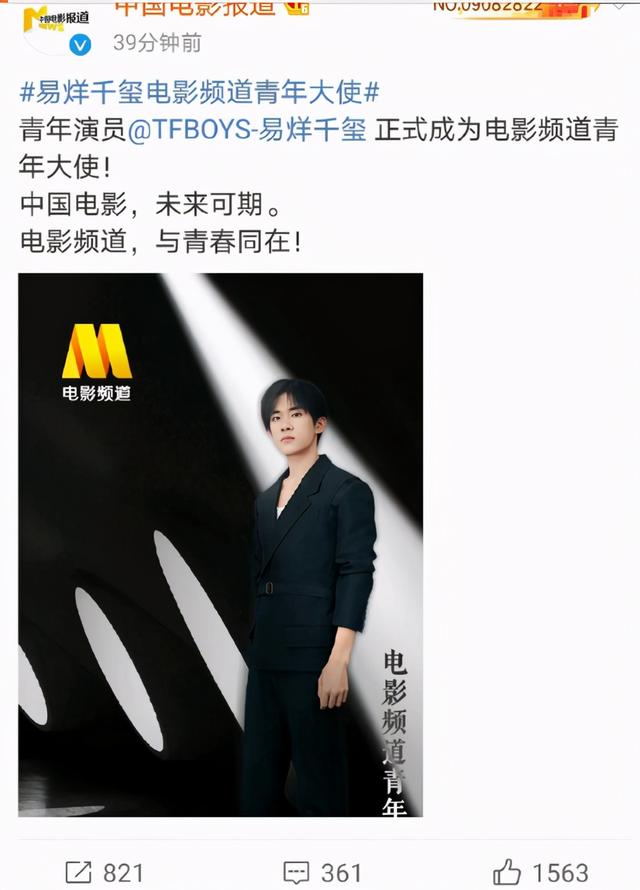Repost this post with 821 shares

click(105, 872)
